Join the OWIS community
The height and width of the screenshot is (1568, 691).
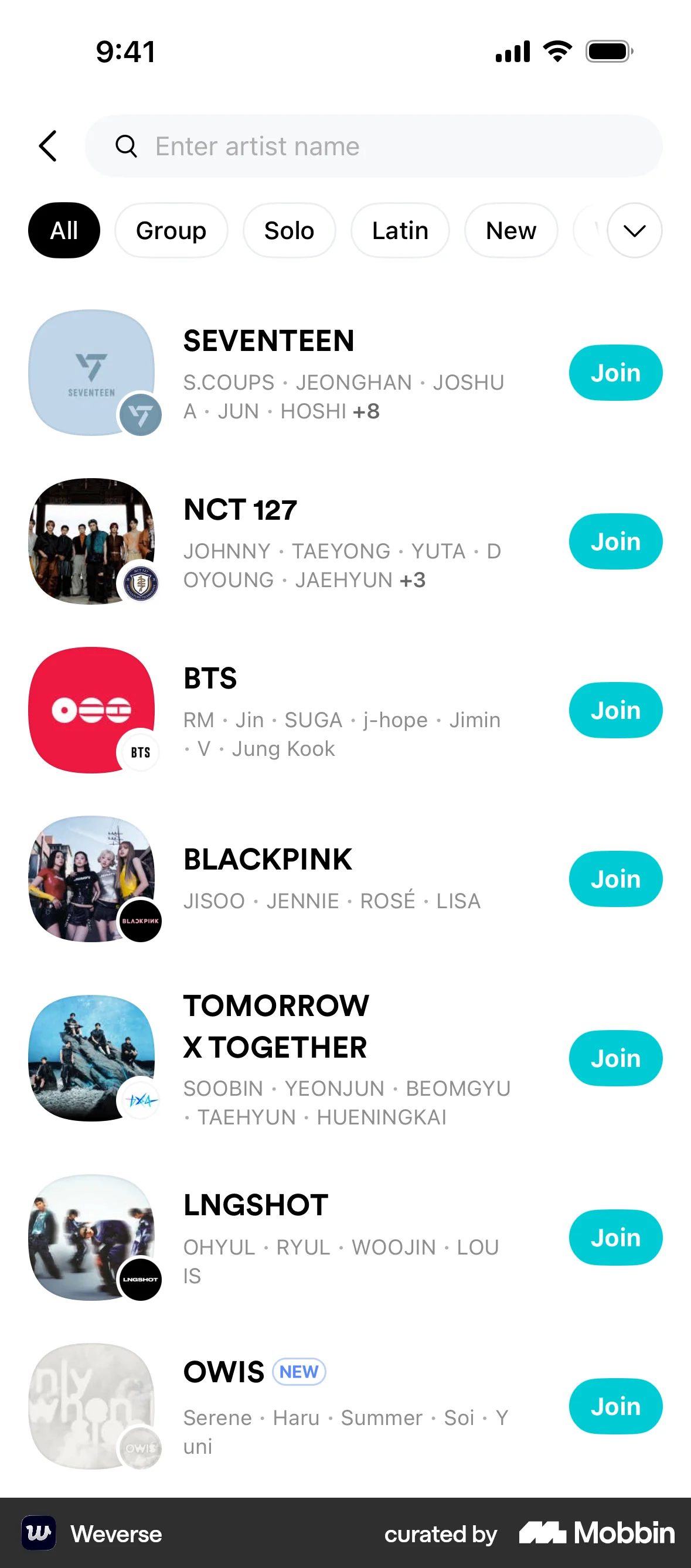click(x=615, y=1406)
